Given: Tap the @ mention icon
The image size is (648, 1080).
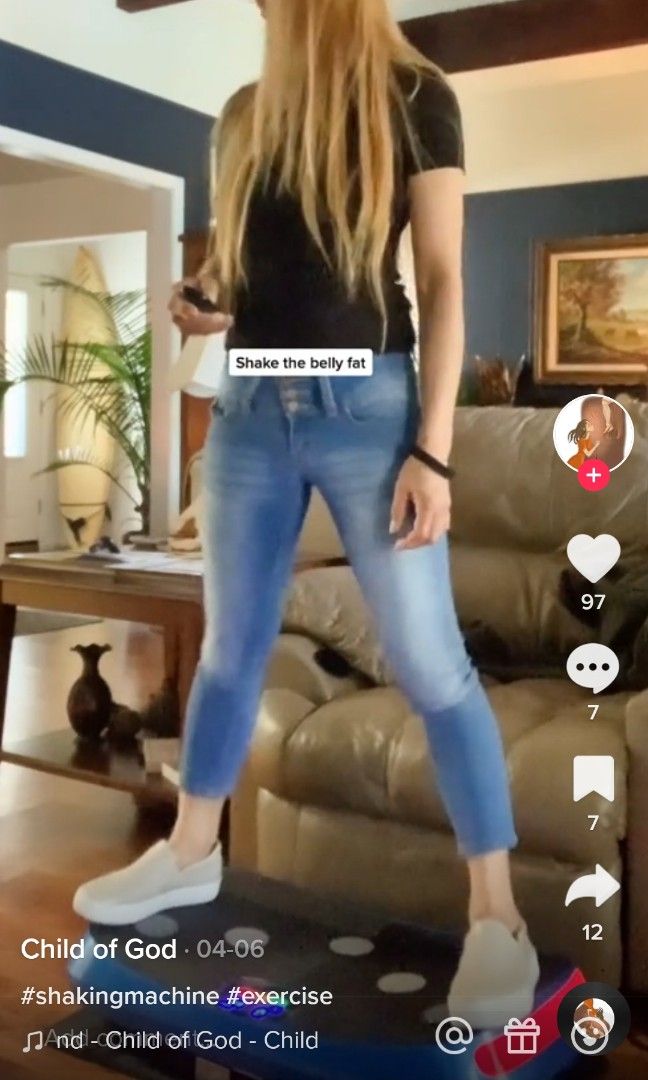Looking at the screenshot, I should [454, 1036].
